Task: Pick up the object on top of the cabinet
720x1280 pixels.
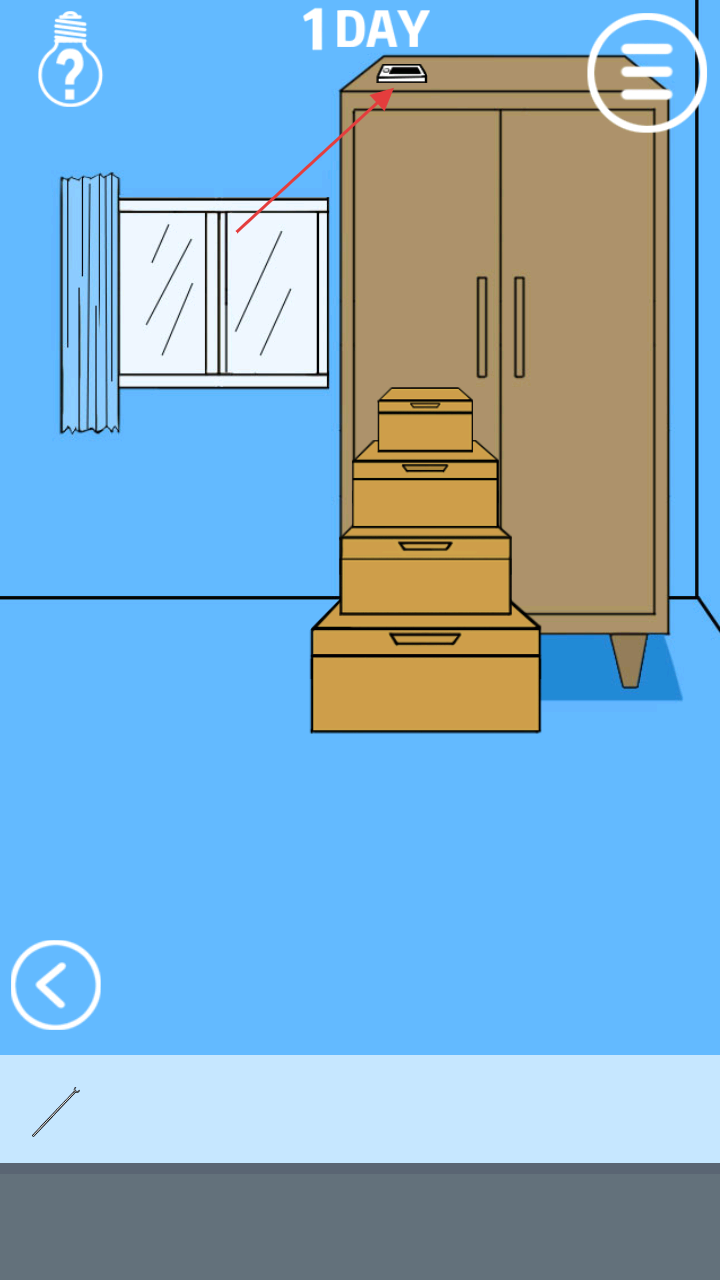Action: click(x=402, y=73)
